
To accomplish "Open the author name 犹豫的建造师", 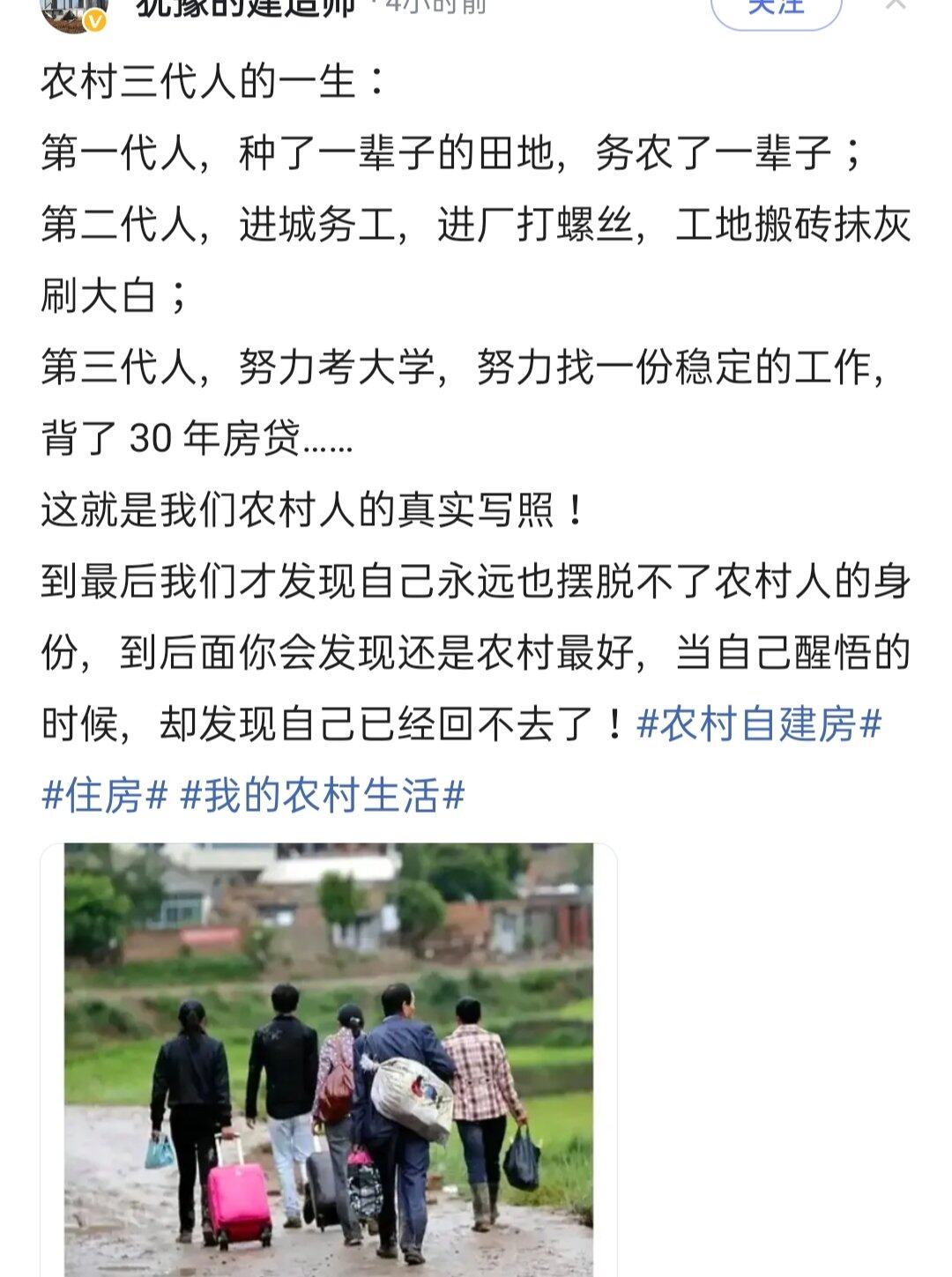I will (x=245, y=7).
